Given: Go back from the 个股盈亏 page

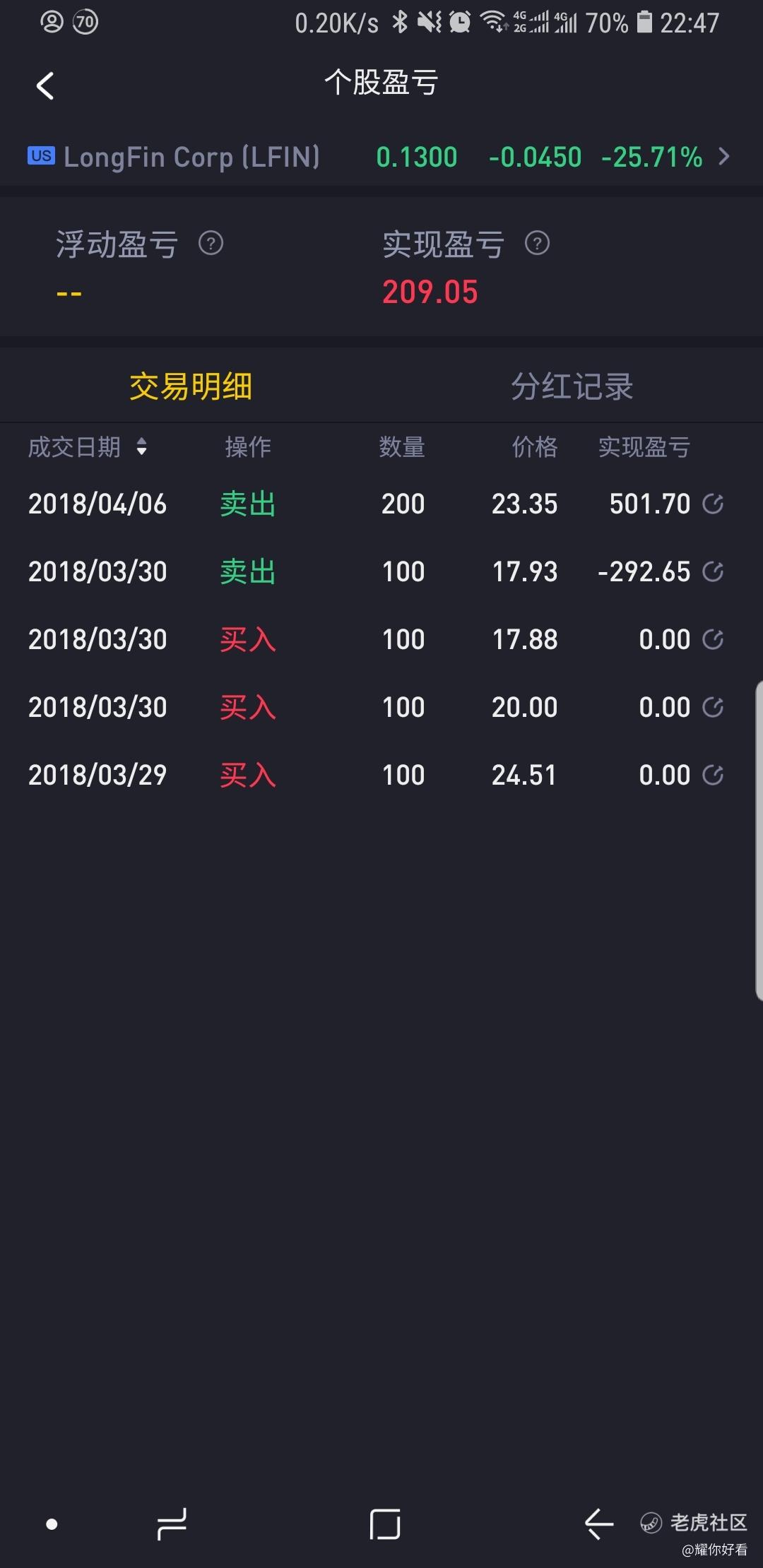Looking at the screenshot, I should tap(45, 86).
